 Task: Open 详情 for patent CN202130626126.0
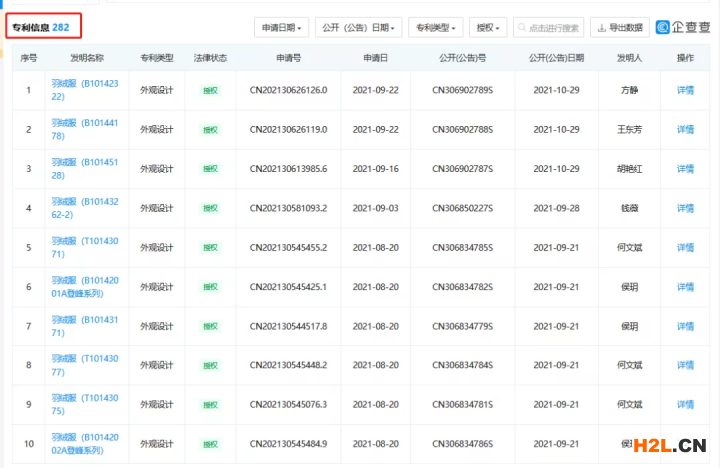(x=685, y=90)
